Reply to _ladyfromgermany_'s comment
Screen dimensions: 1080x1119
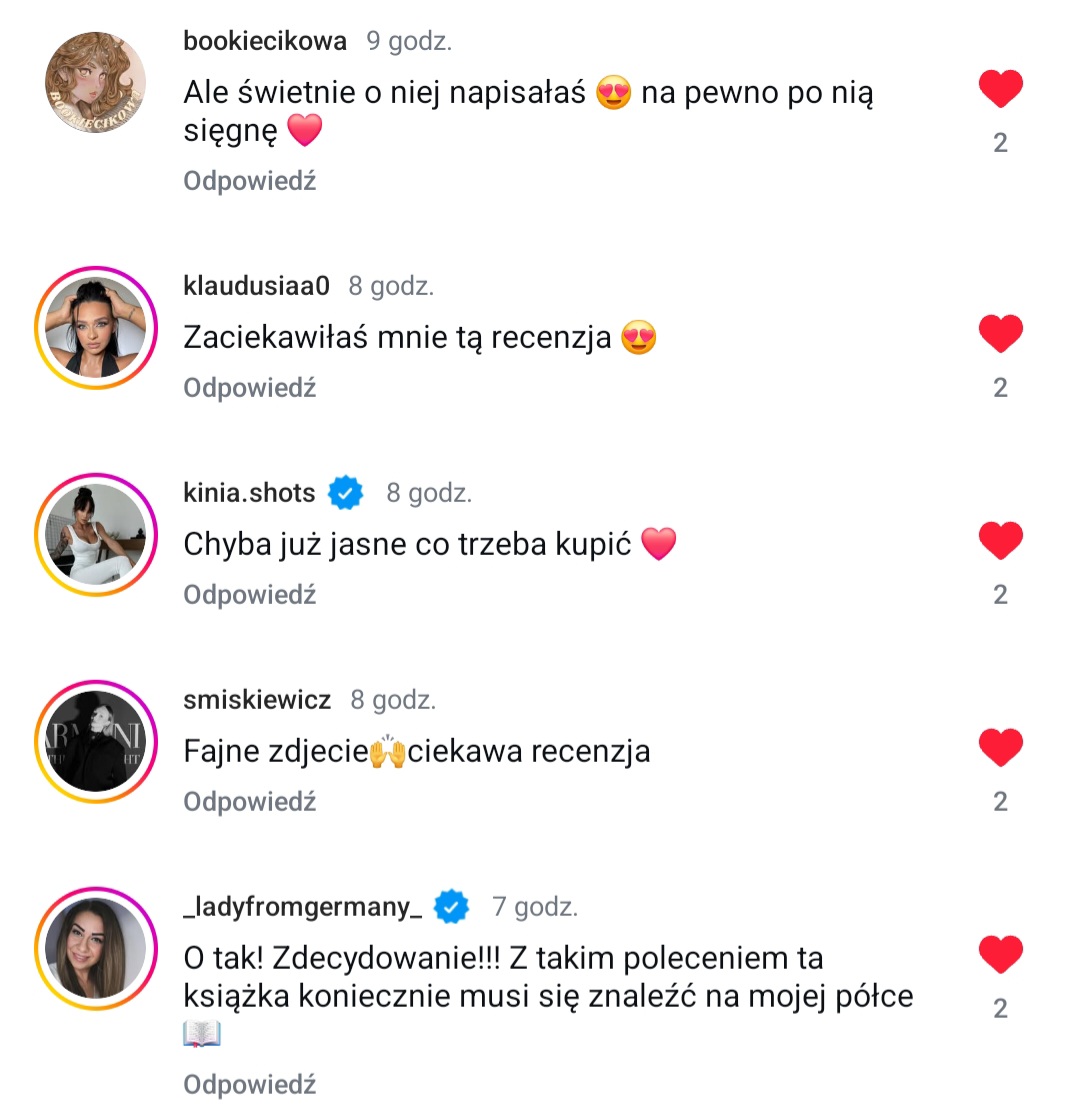tap(249, 1085)
